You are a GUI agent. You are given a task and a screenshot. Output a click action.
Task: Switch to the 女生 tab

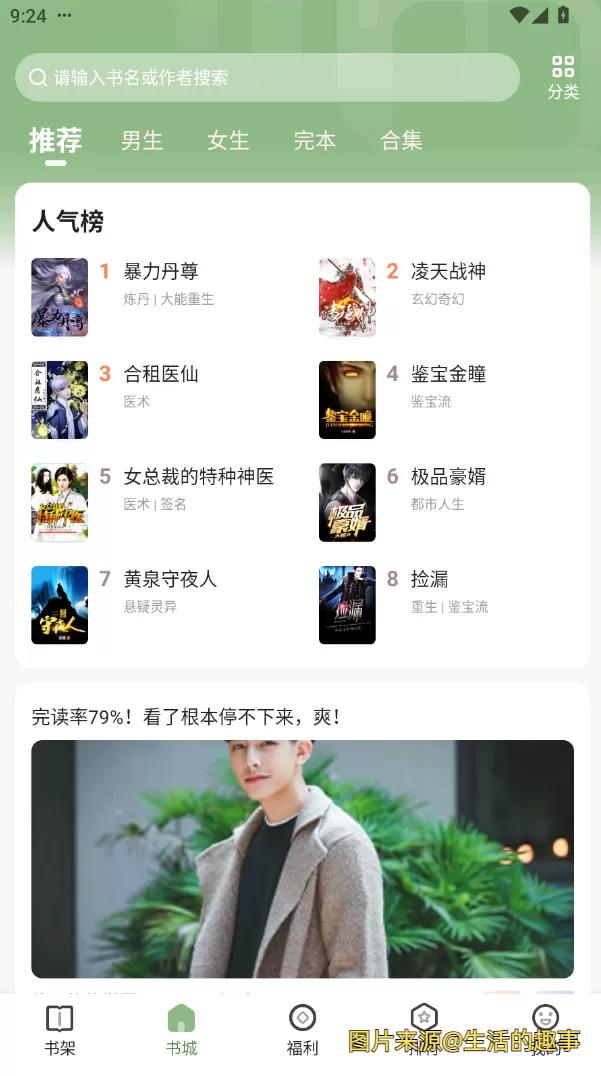pos(228,141)
